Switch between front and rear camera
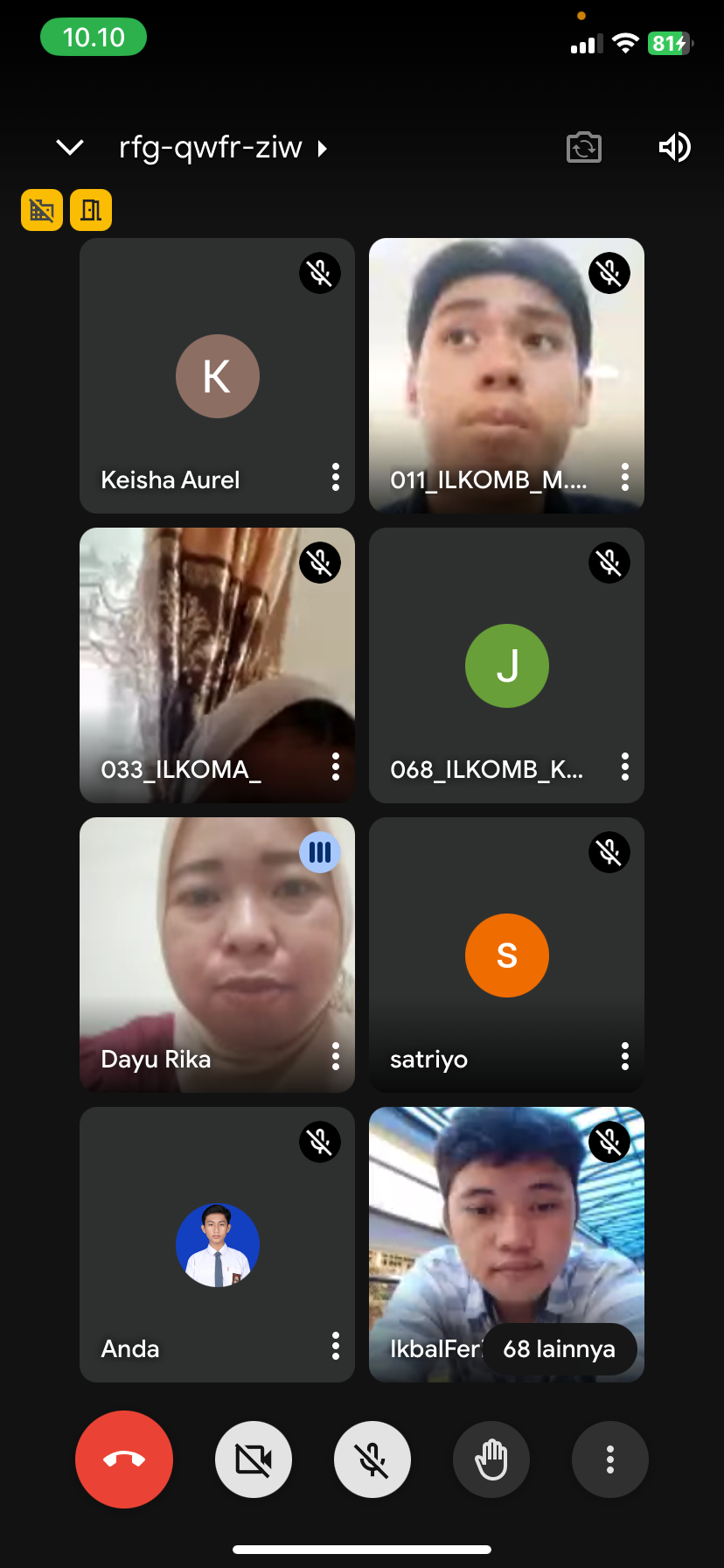Screen dimensions: 724x1568 (x=584, y=147)
